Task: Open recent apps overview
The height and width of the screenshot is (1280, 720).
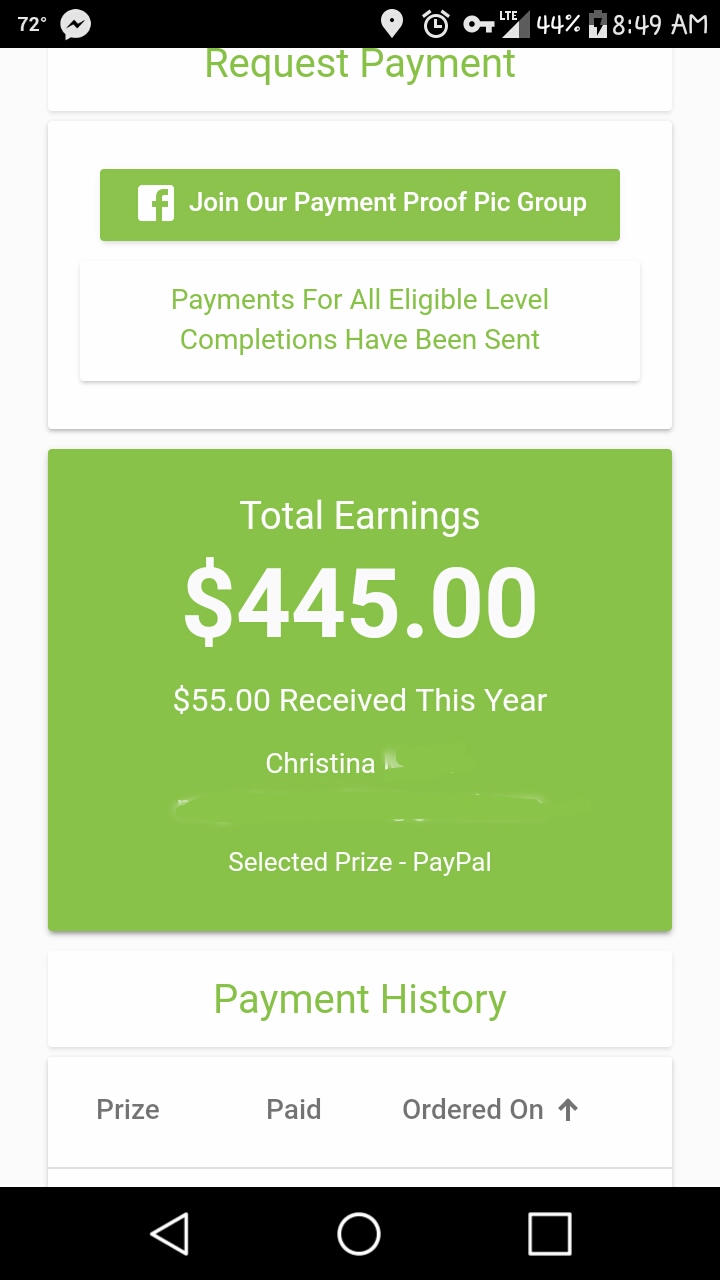Action: pos(549,1233)
